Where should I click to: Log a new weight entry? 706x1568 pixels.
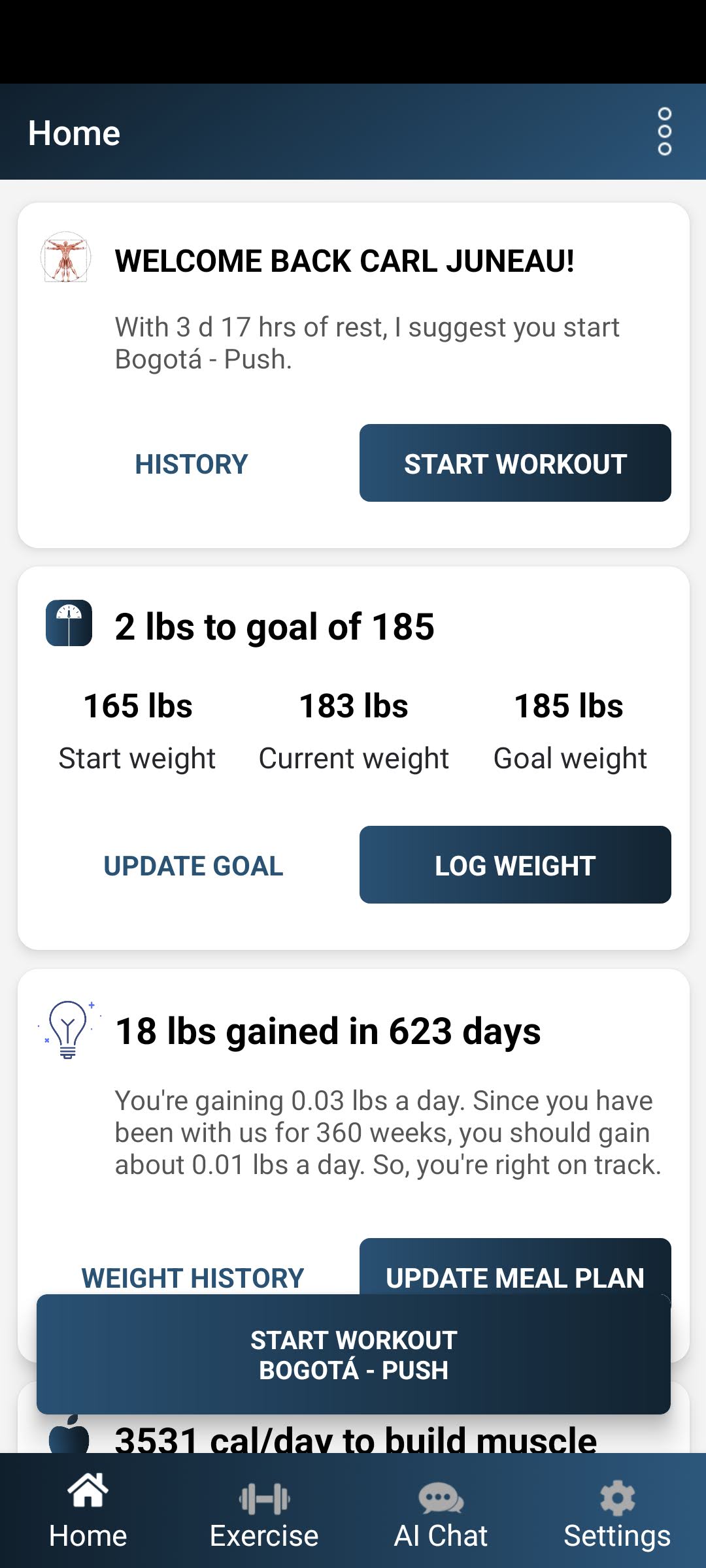tap(515, 865)
